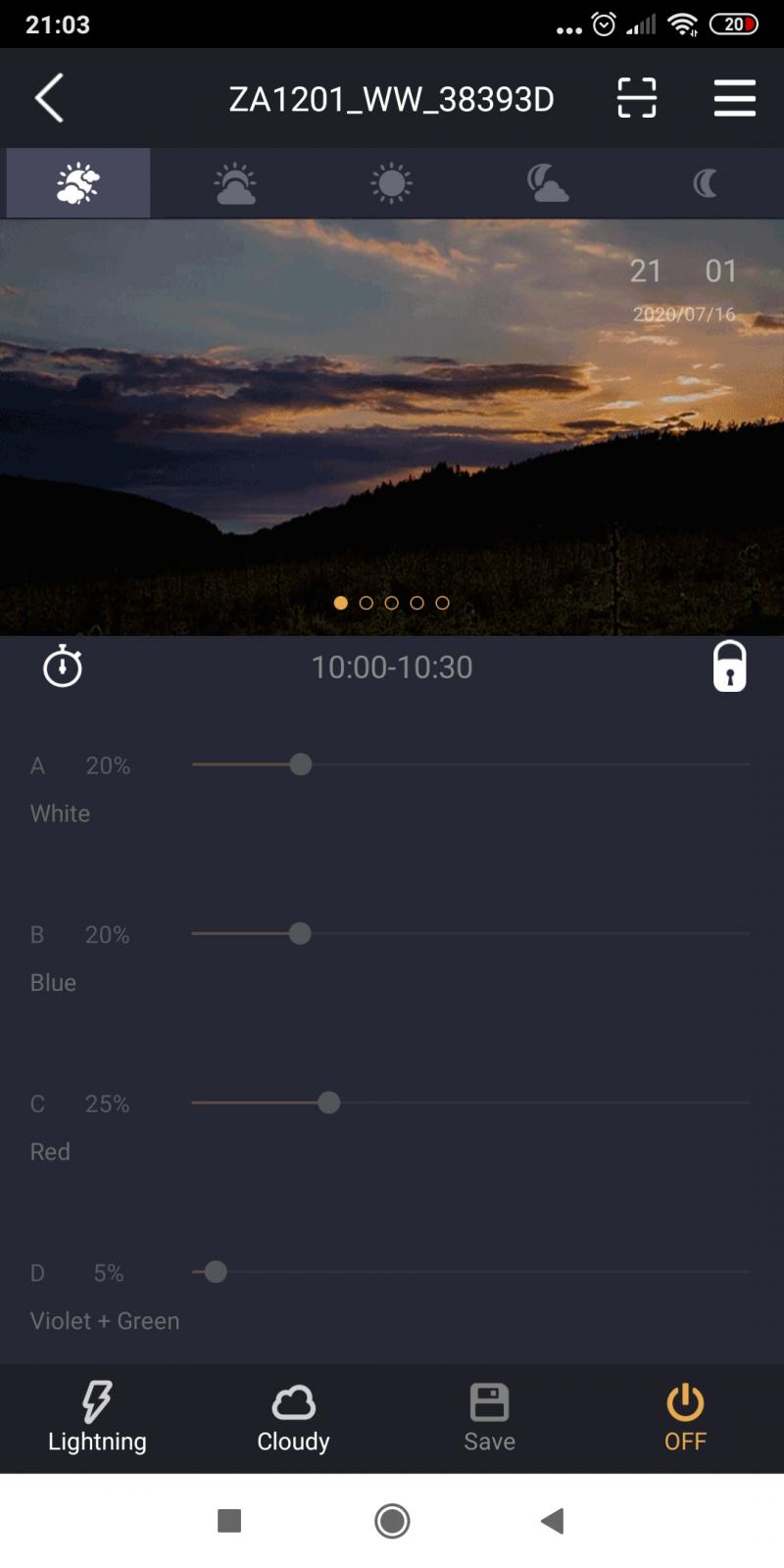
Task: Tap the 10:00-10:30 time range
Action: [x=392, y=667]
